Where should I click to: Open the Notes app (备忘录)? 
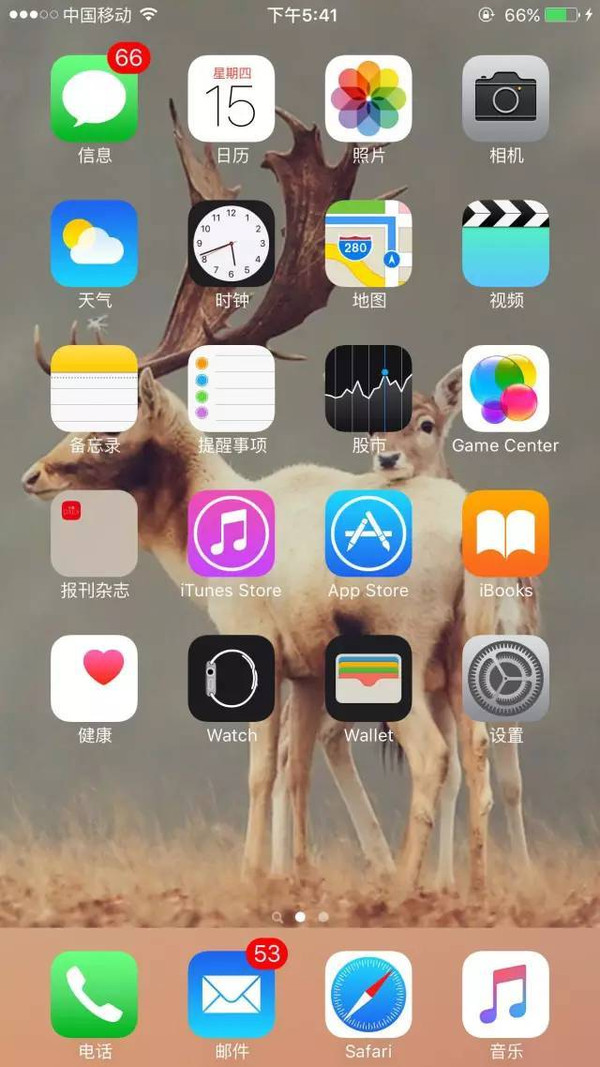[95, 389]
